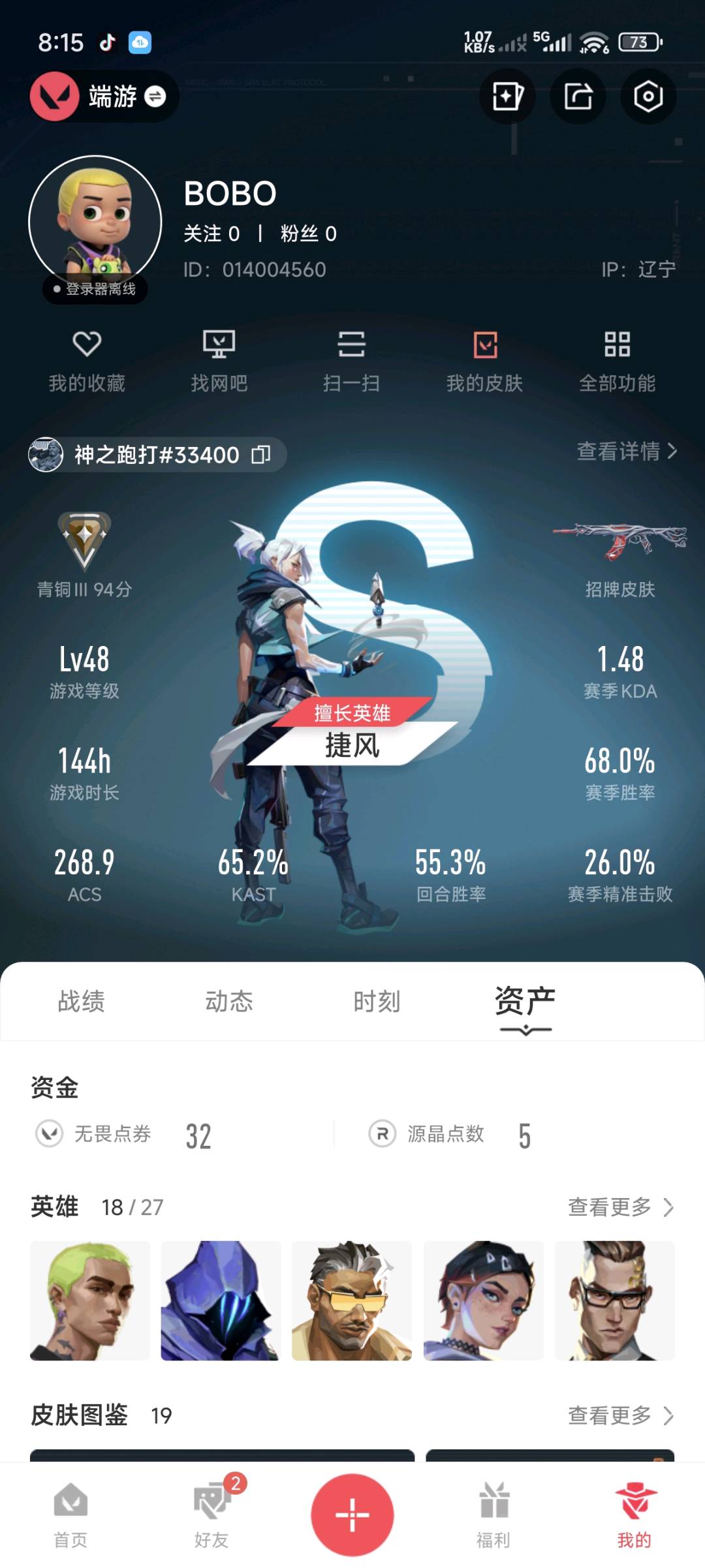Screen dimensions: 705x1568
Task: Tap BOBO's profile avatar
Action: [95, 222]
